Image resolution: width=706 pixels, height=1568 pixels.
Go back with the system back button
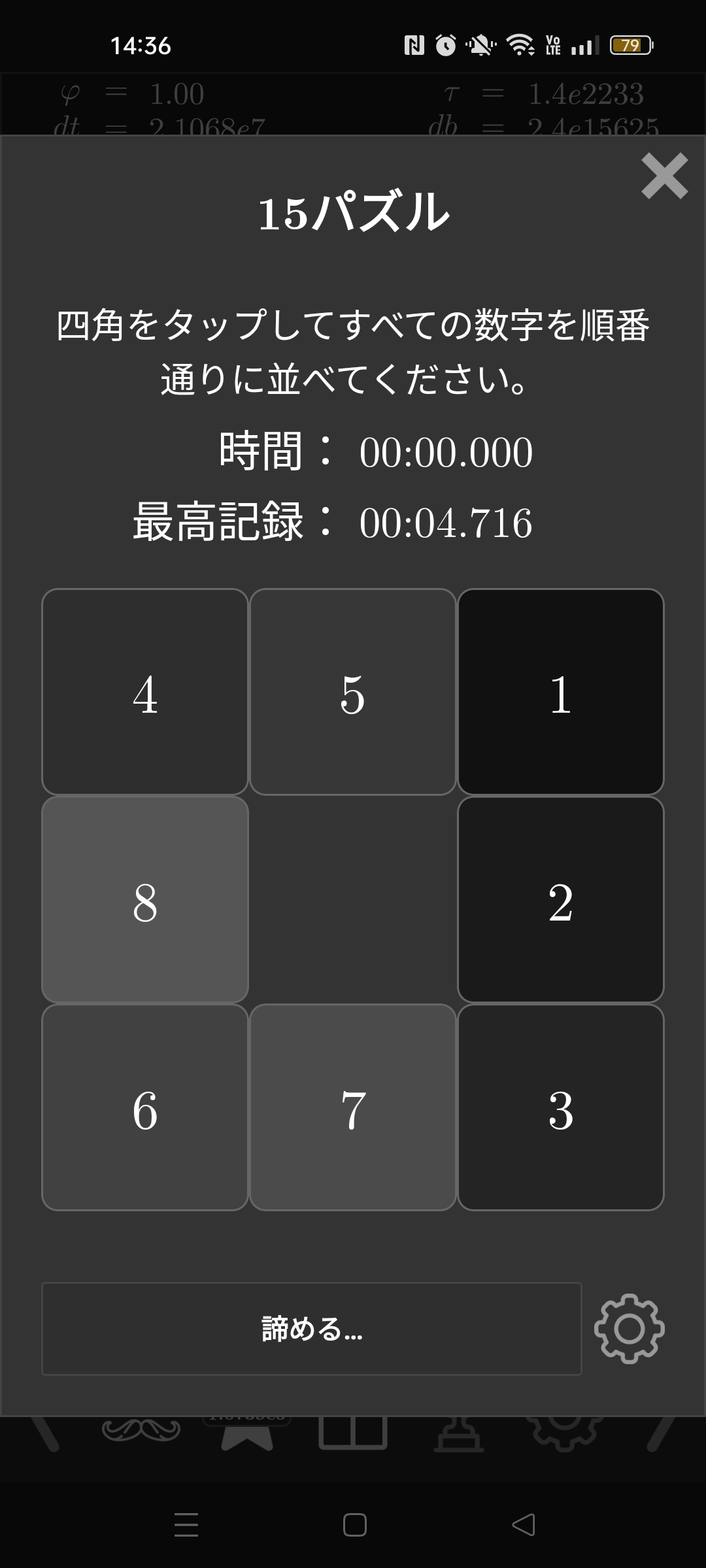(x=523, y=1525)
